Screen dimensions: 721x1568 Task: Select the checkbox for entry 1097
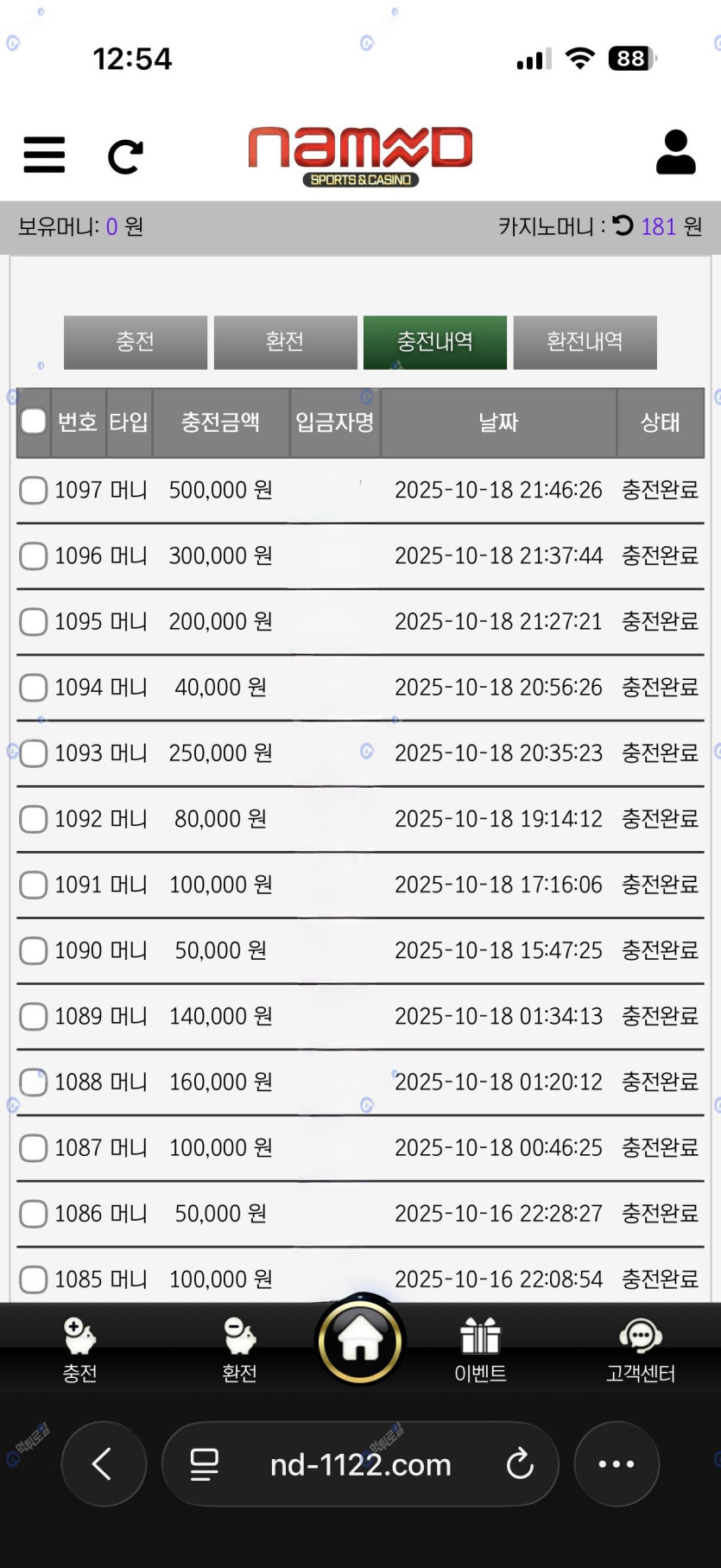[x=34, y=490]
